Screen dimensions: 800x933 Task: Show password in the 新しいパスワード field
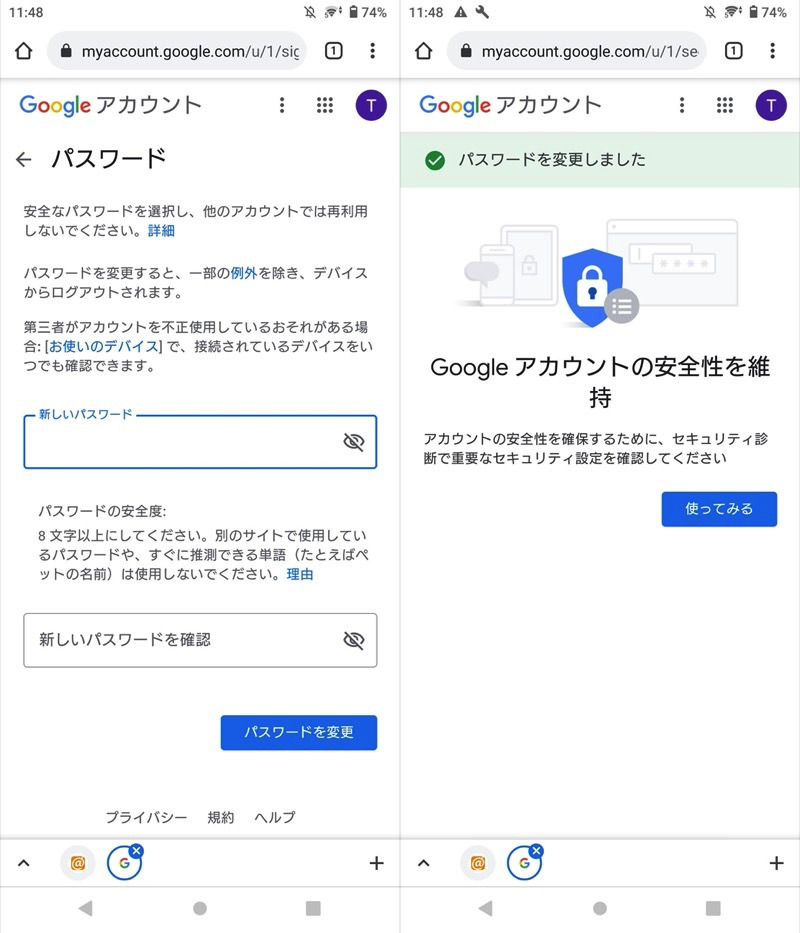pyautogui.click(x=353, y=443)
